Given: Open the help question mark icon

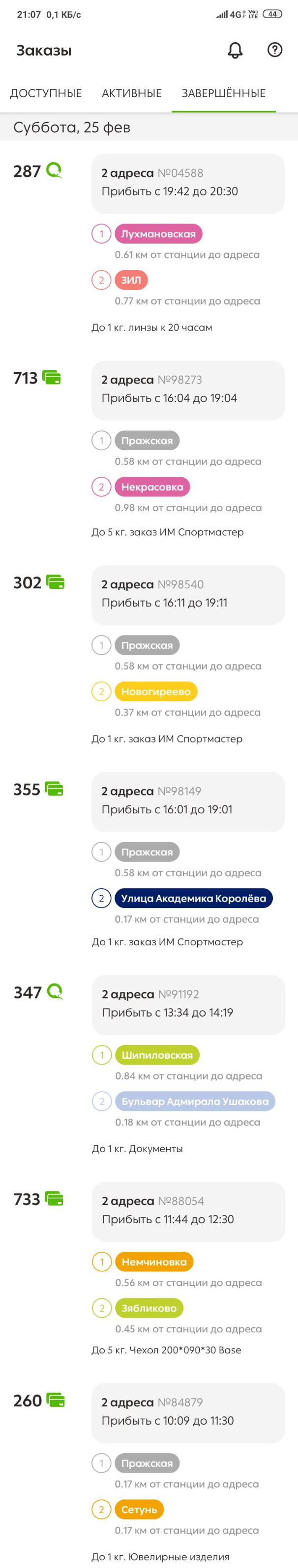Looking at the screenshot, I should (x=275, y=50).
